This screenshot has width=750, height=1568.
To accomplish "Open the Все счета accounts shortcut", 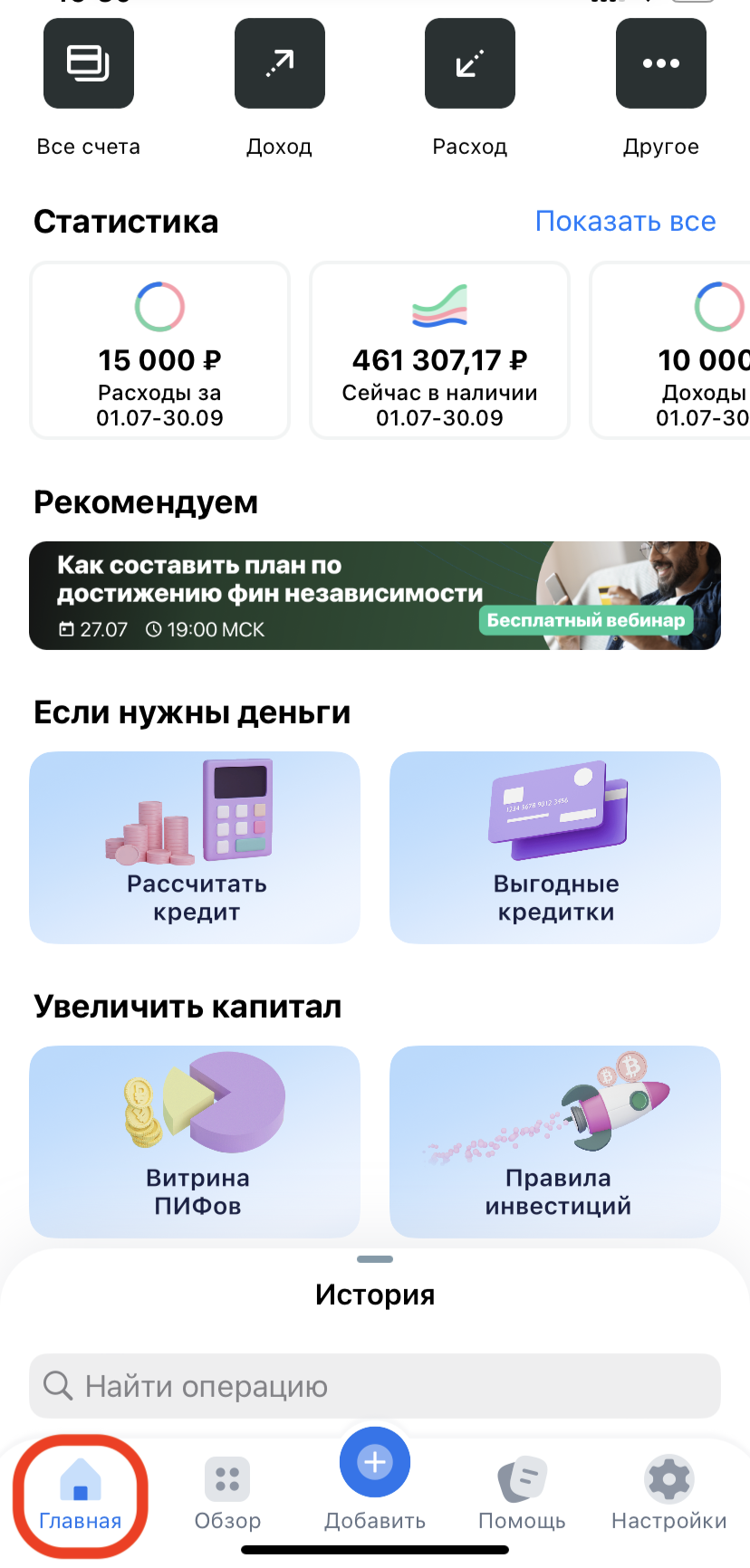I will pyautogui.click(x=89, y=64).
